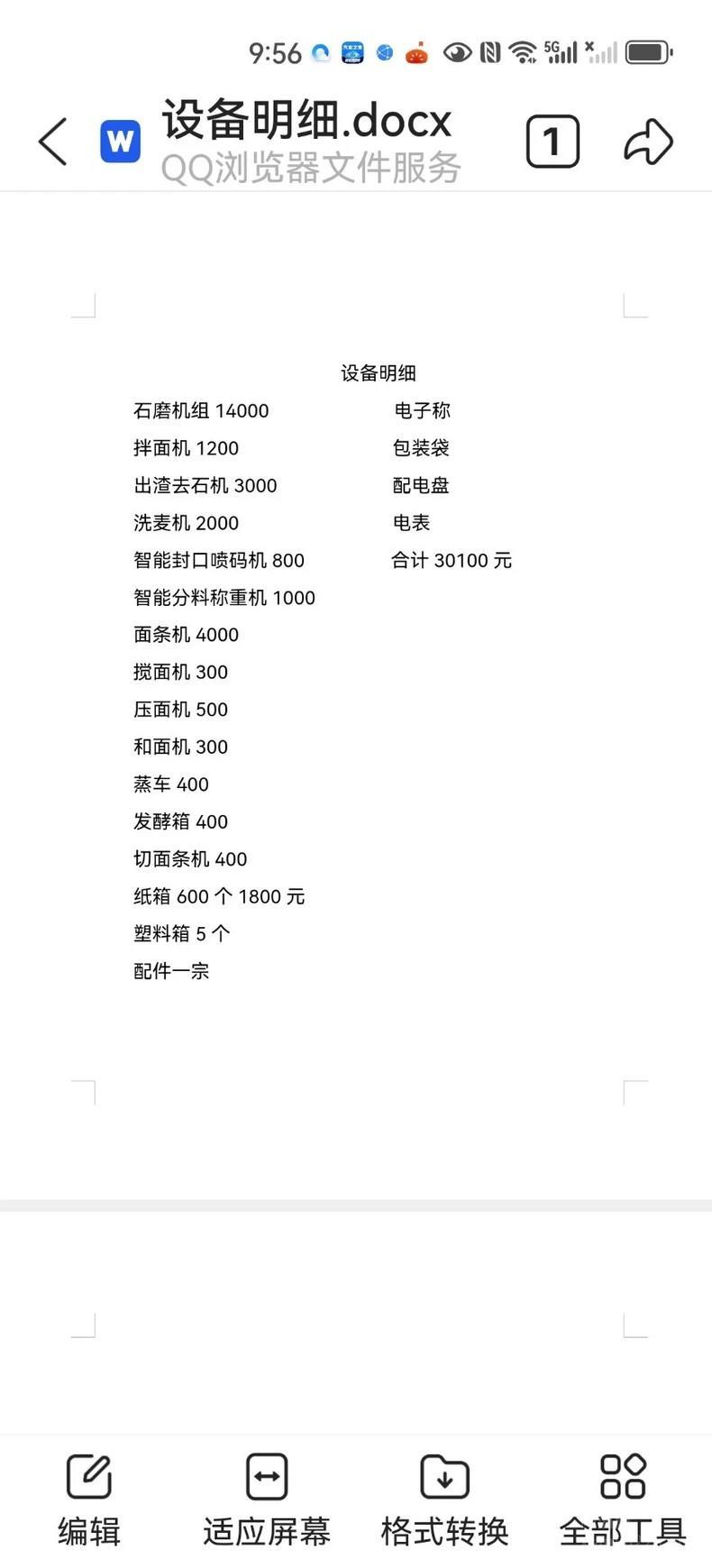Viewport: 712px width, 1568px height.
Task: Share the 设备明细.docx document
Action: coord(649,142)
